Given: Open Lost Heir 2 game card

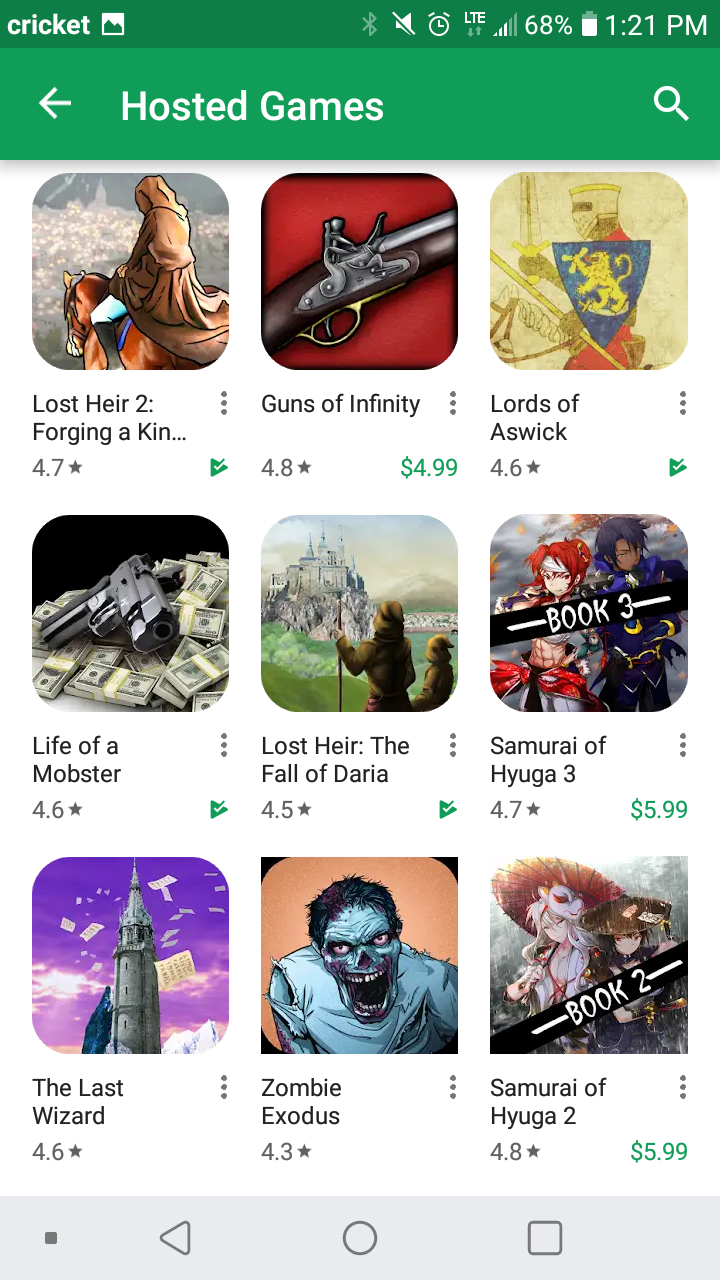Looking at the screenshot, I should click(130, 272).
